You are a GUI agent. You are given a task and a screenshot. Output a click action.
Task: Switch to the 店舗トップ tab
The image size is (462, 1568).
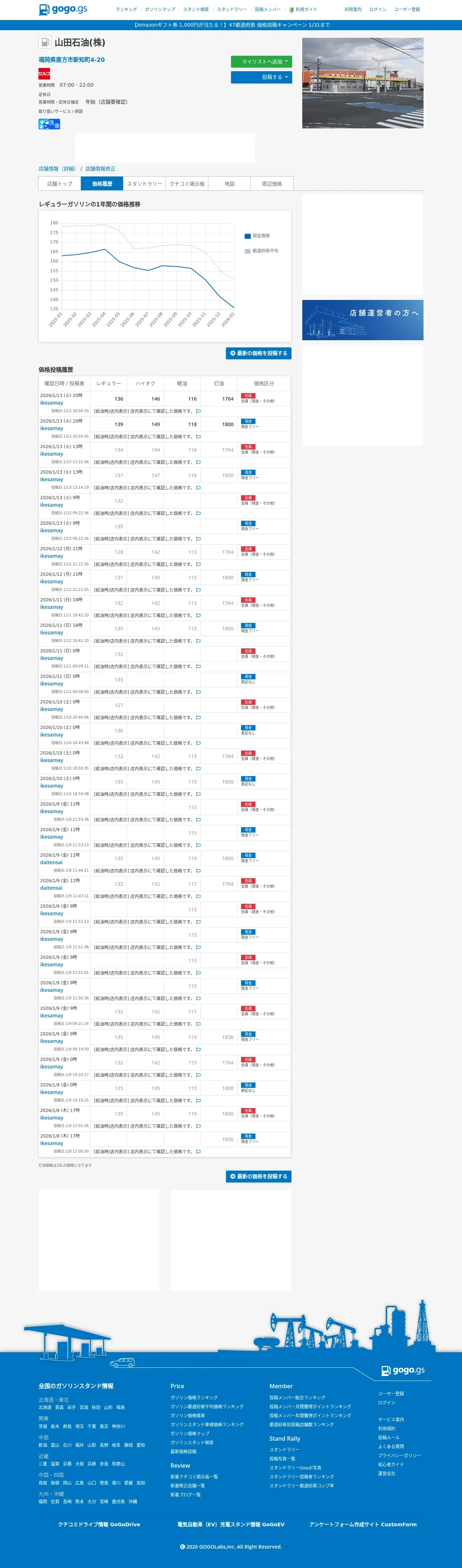click(x=59, y=183)
